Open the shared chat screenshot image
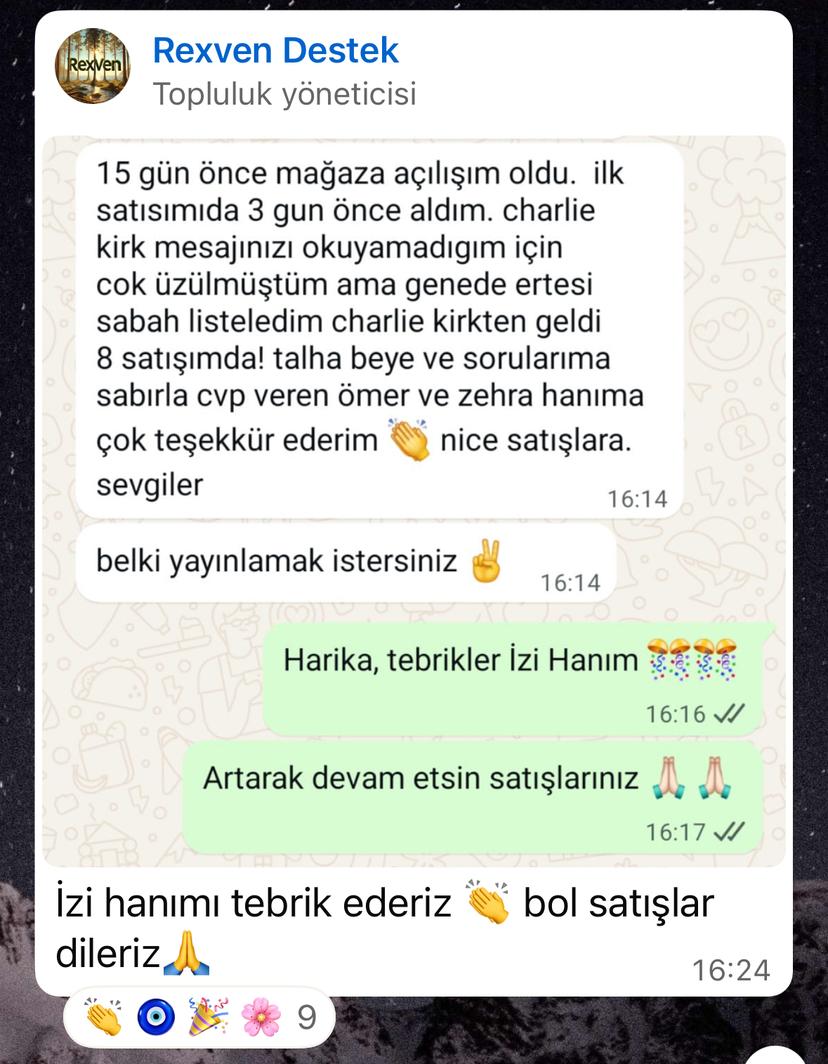The width and height of the screenshot is (828, 1064). click(x=414, y=500)
